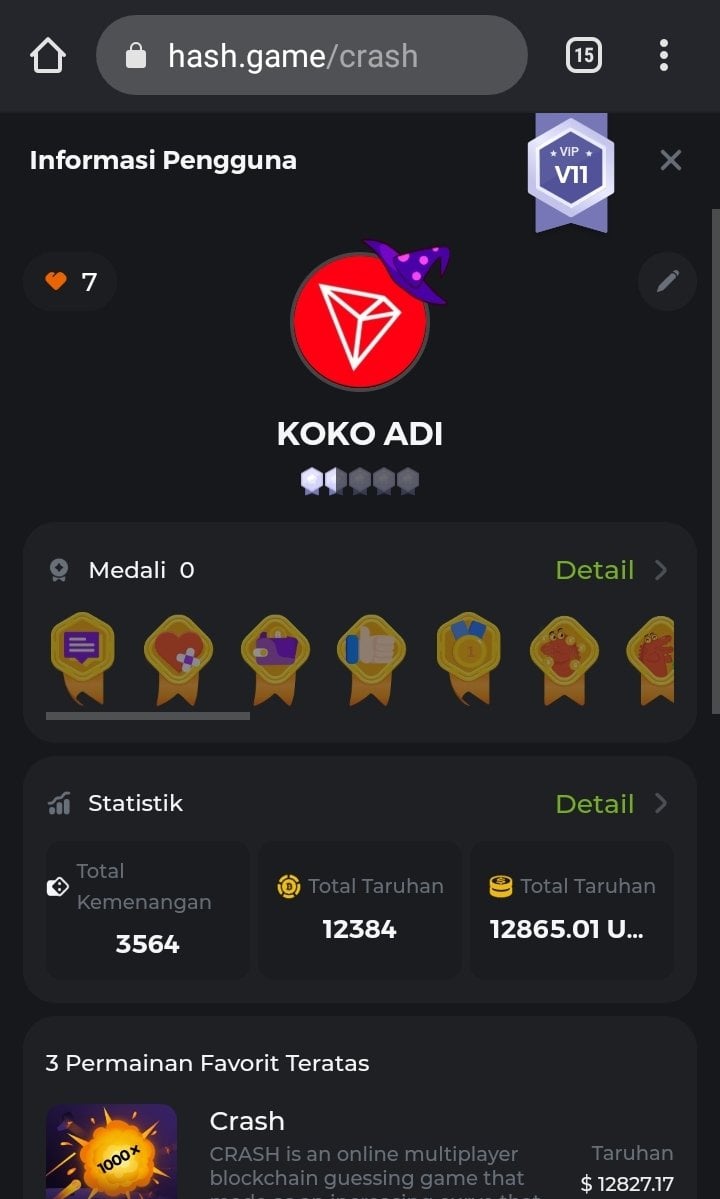The width and height of the screenshot is (720, 1199).
Task: Open the browser home page
Action: click(x=48, y=56)
